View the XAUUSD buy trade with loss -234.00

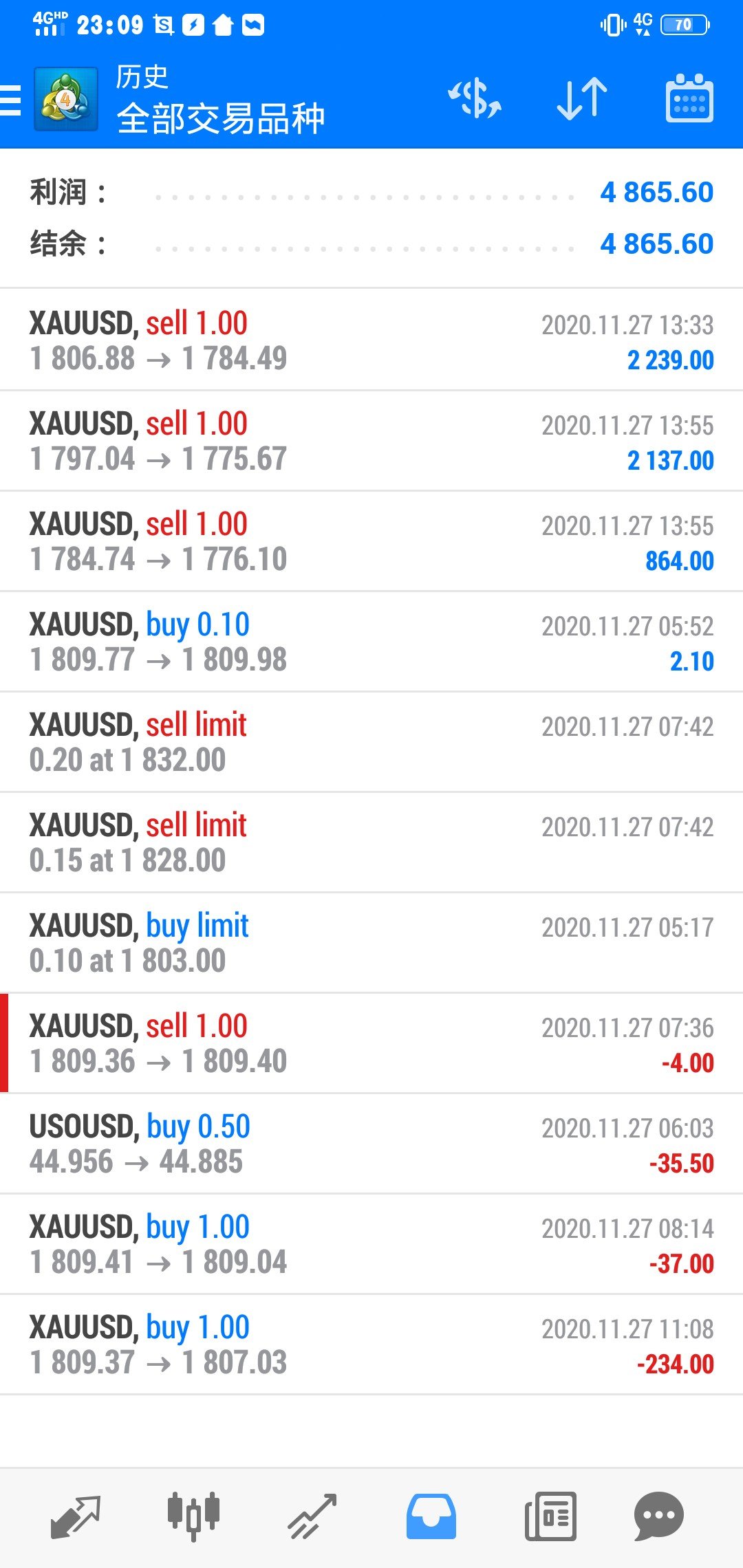[371, 1344]
